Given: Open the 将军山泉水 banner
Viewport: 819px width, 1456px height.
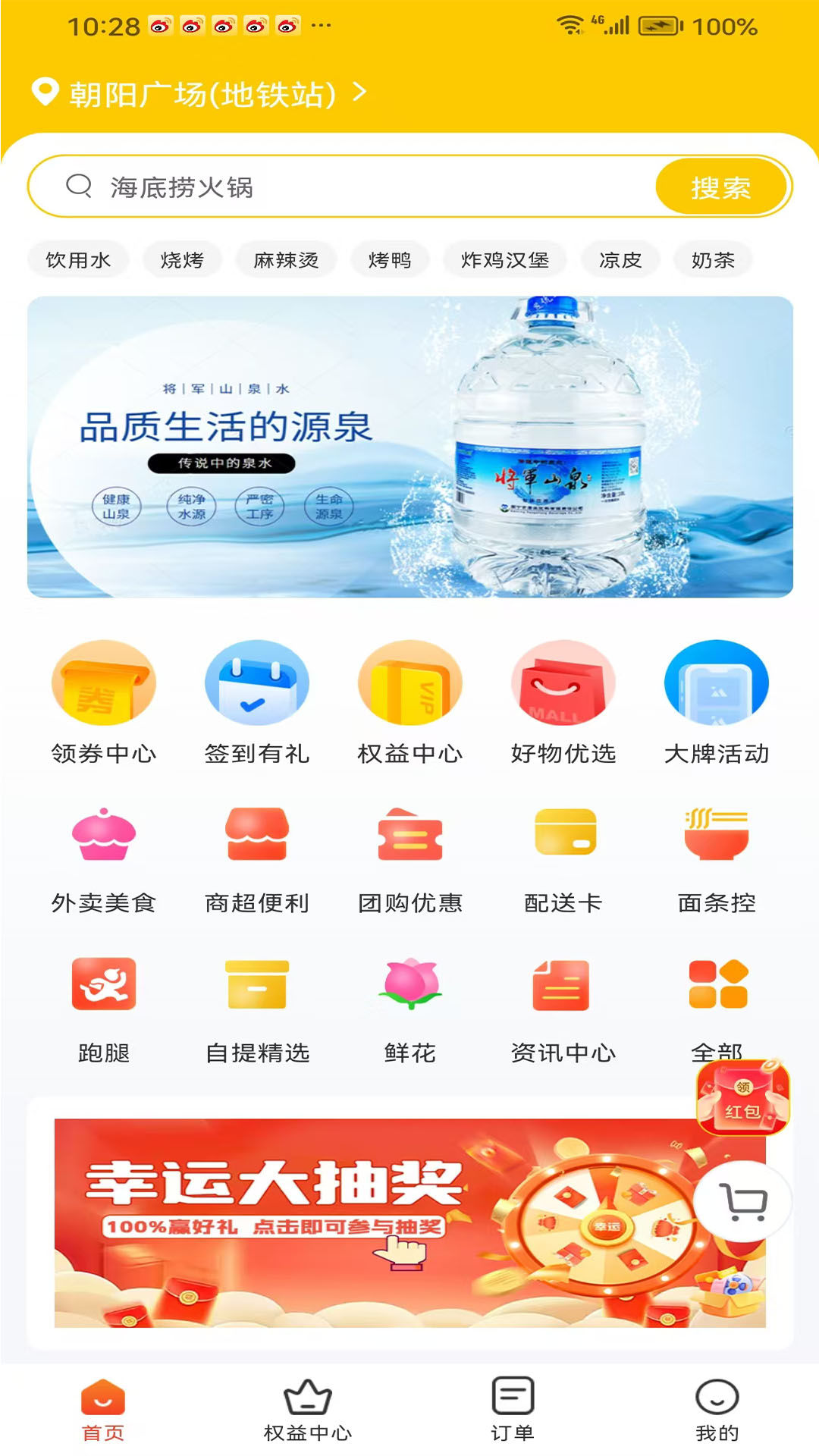Looking at the screenshot, I should [409, 447].
